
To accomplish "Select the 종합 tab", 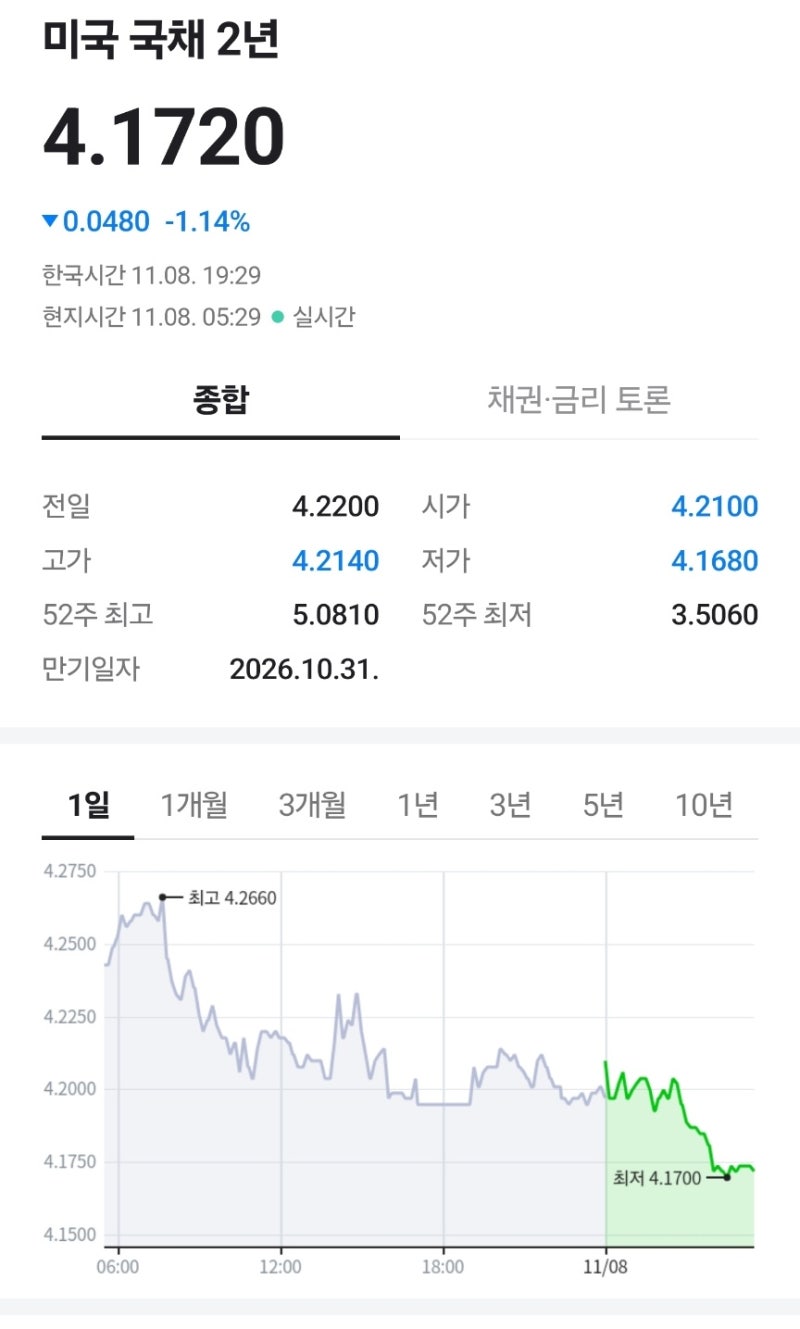I will point(220,397).
